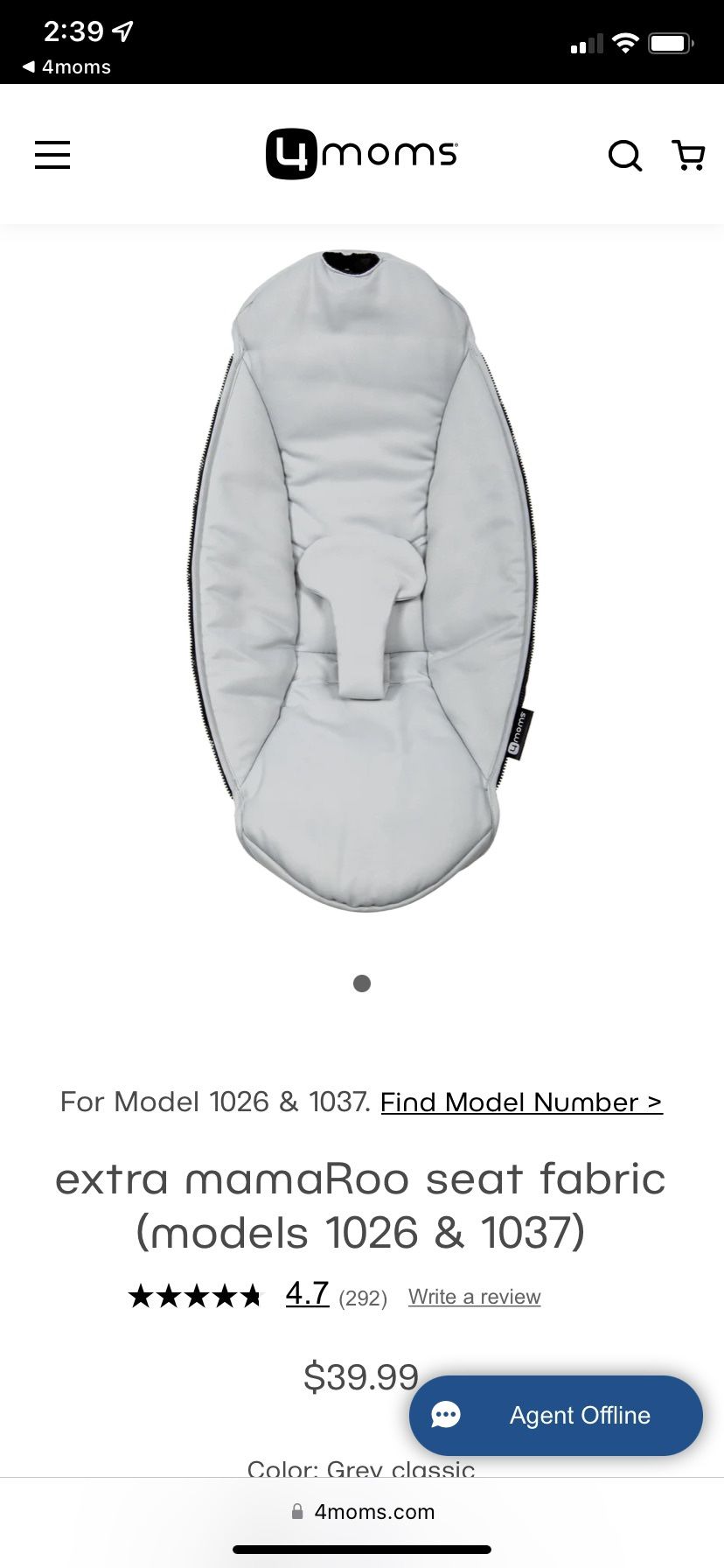Go to the 4moms logo home

point(361,155)
